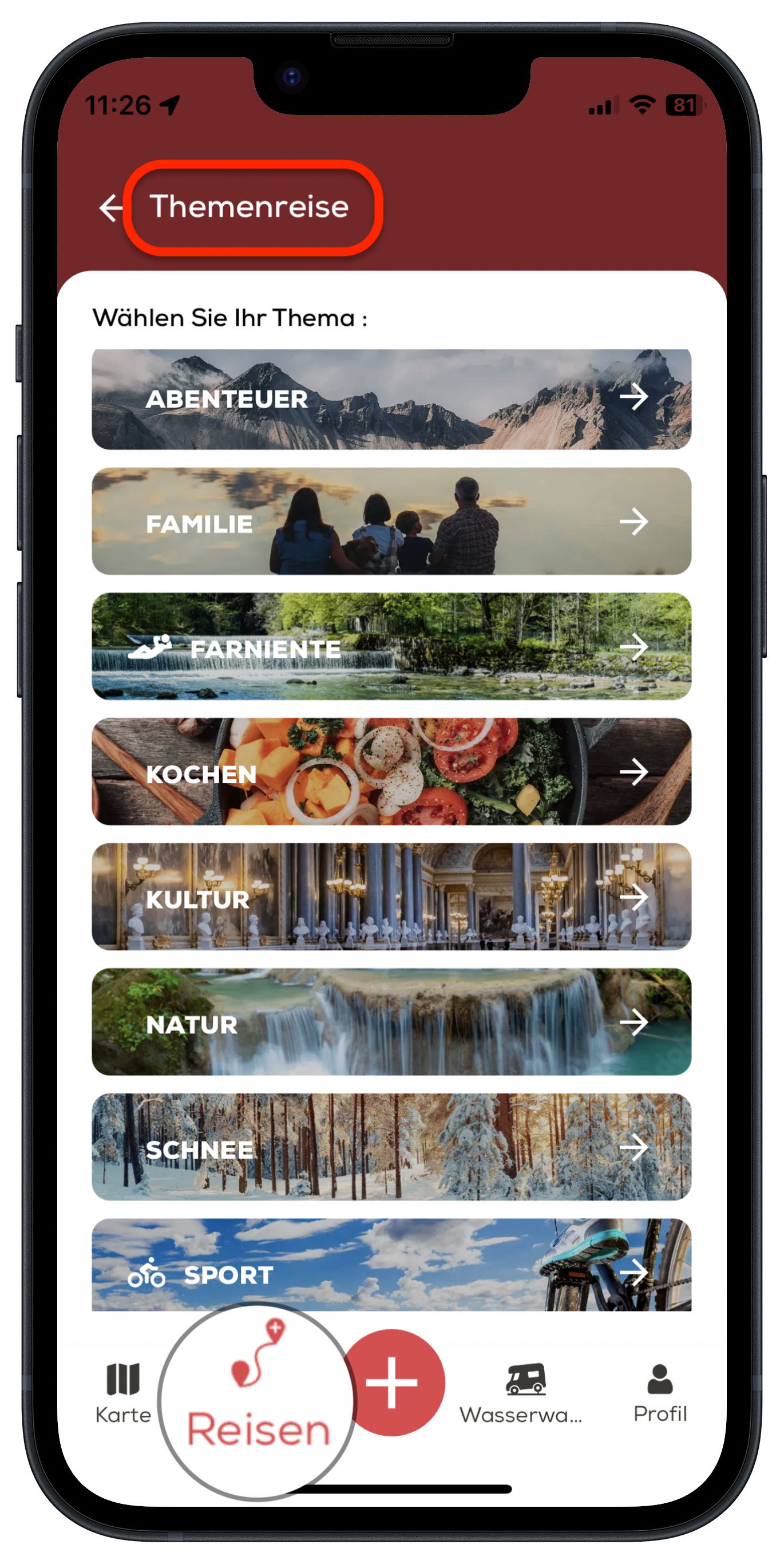Image resolution: width=784 pixels, height=1564 pixels.
Task: Choose the Farniente theme
Action: coord(391,646)
